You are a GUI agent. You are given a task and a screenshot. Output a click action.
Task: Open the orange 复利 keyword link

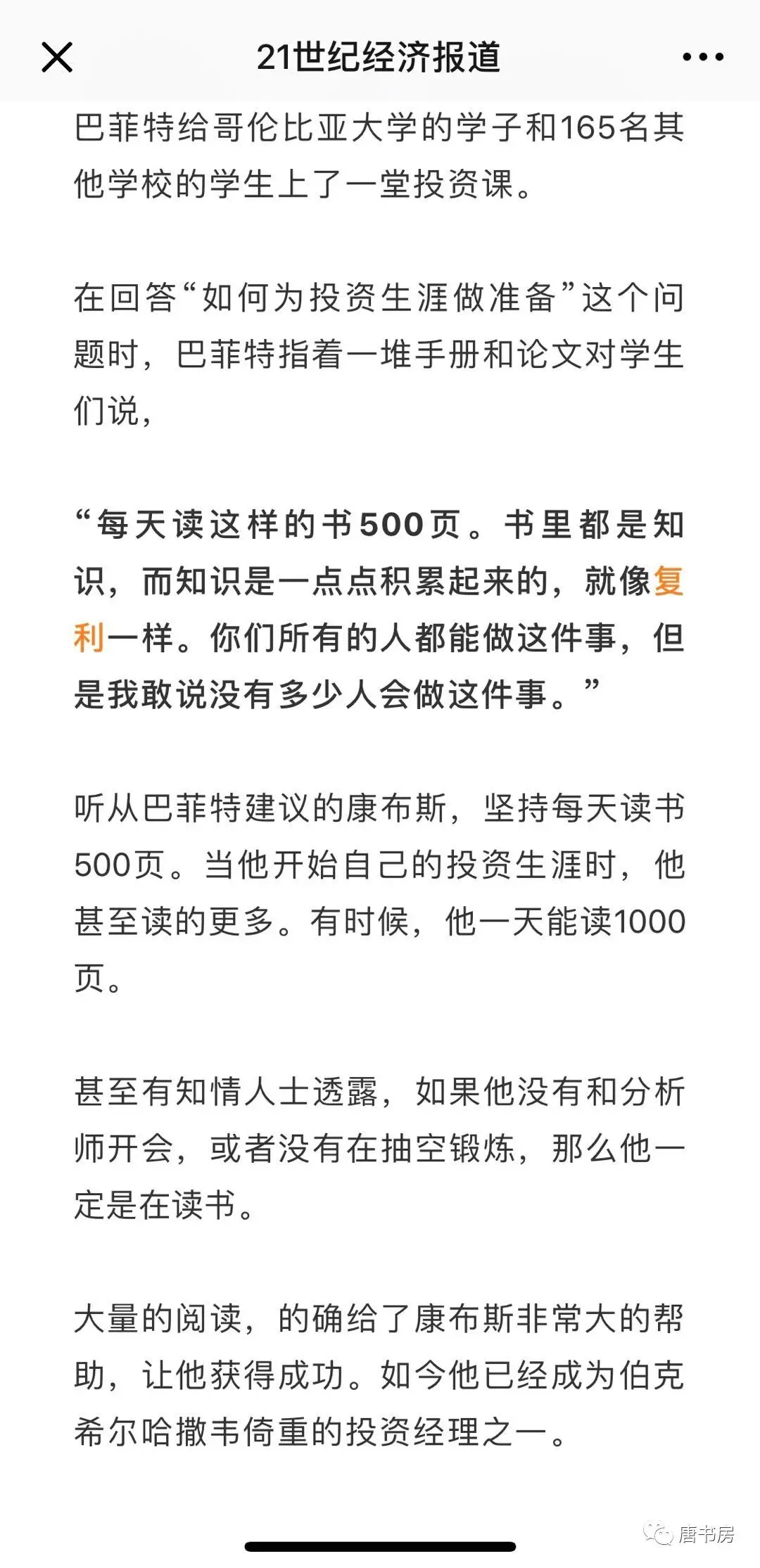(x=668, y=582)
